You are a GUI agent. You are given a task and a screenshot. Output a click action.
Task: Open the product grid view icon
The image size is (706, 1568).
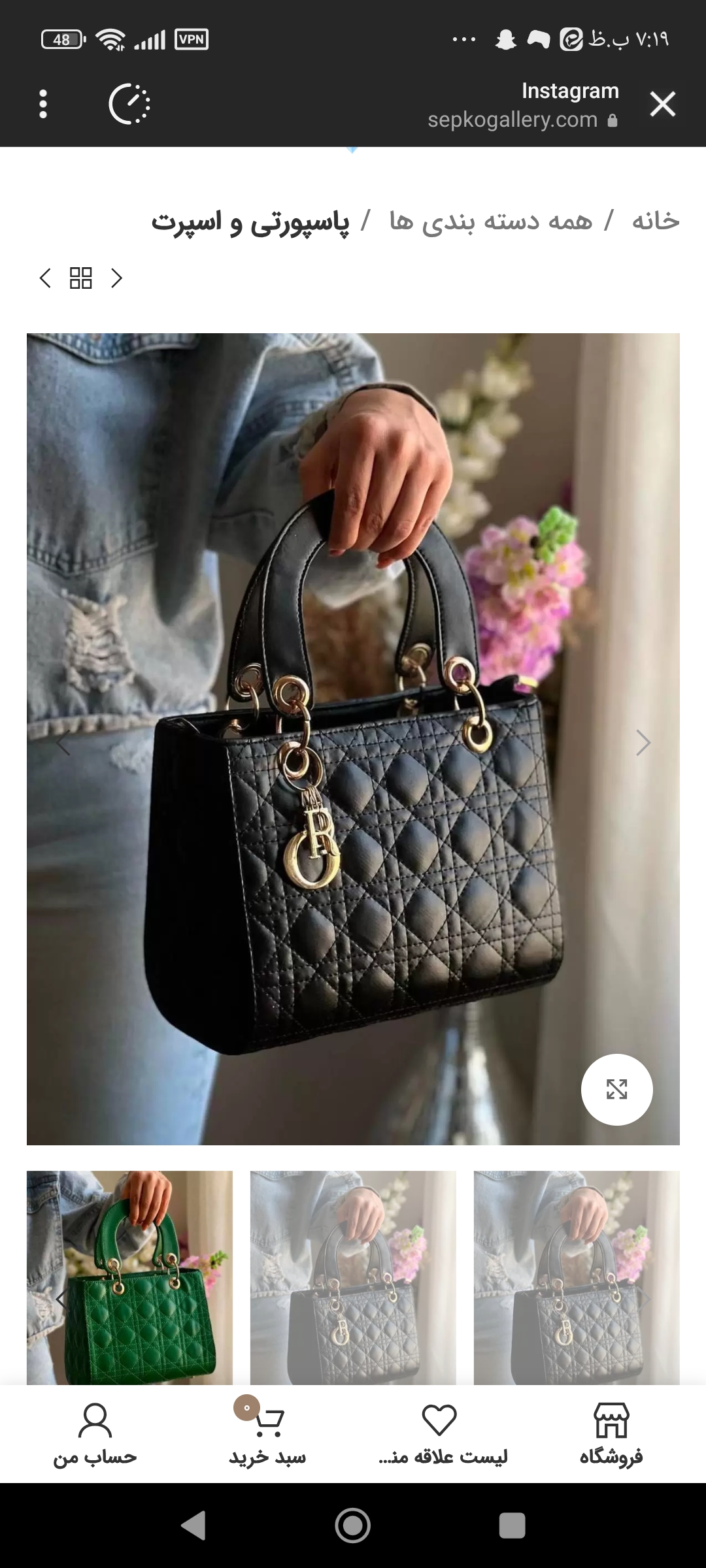pos(81,278)
